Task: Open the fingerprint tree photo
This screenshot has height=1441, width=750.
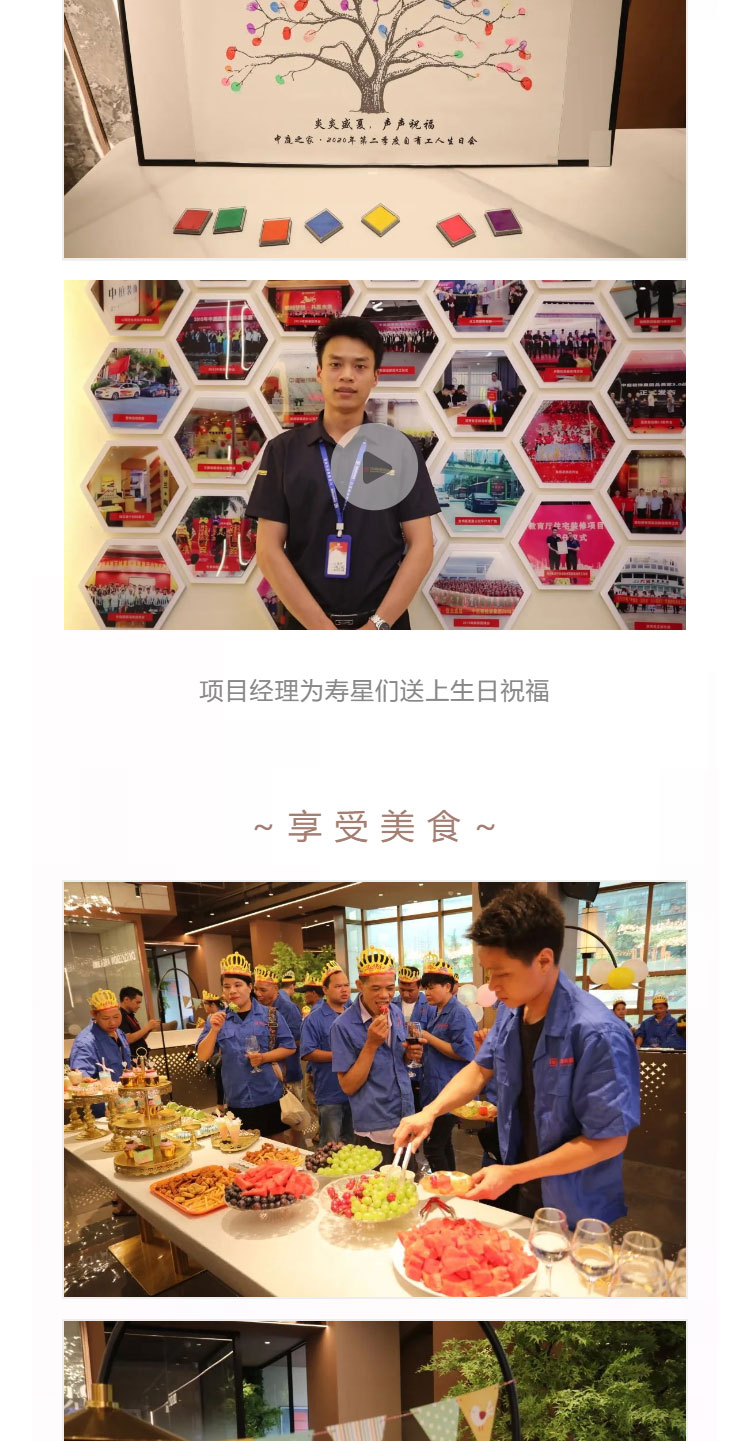Action: coord(375,130)
